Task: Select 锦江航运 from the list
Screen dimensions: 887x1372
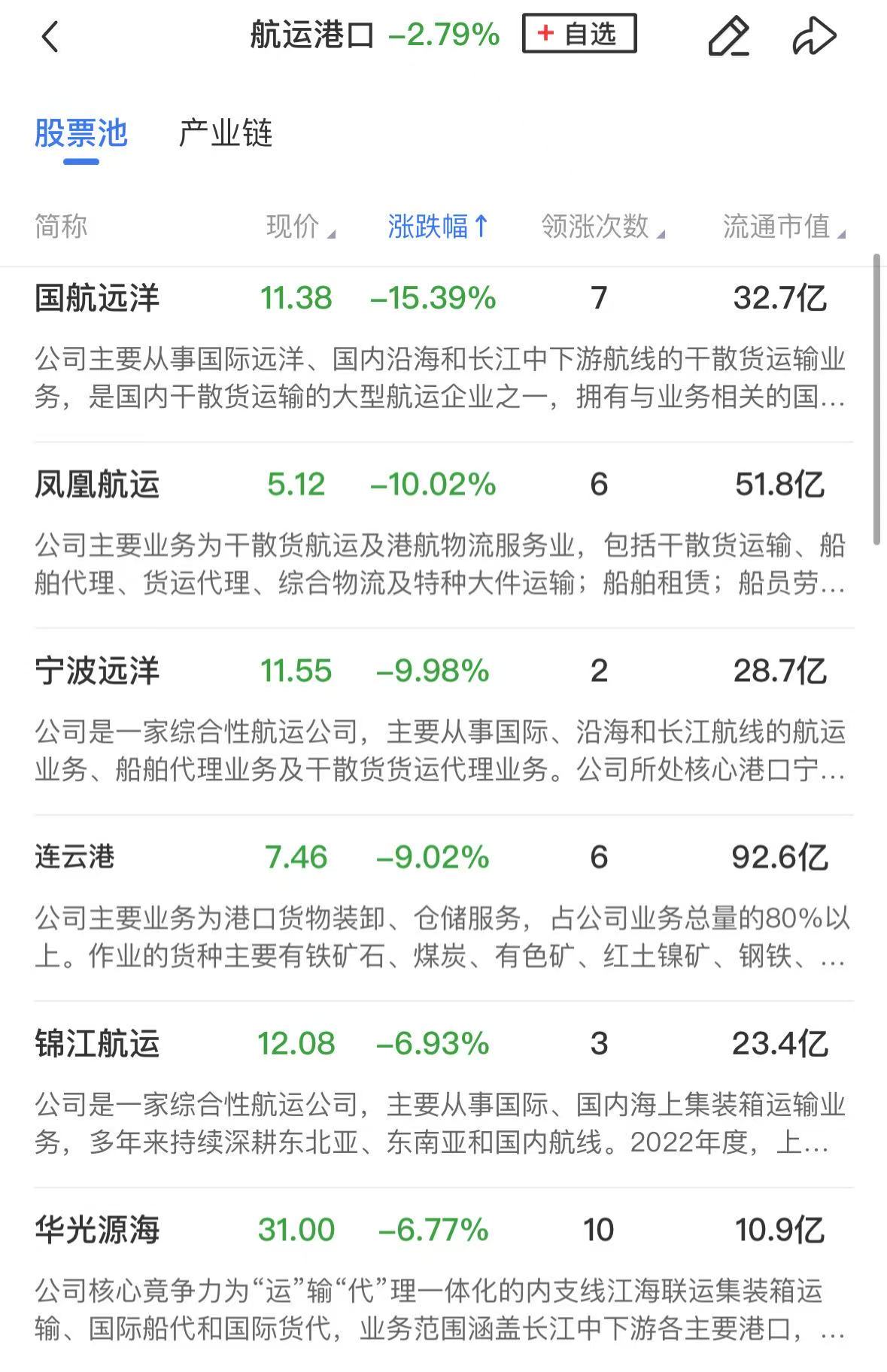Action: pyautogui.click(x=97, y=1044)
